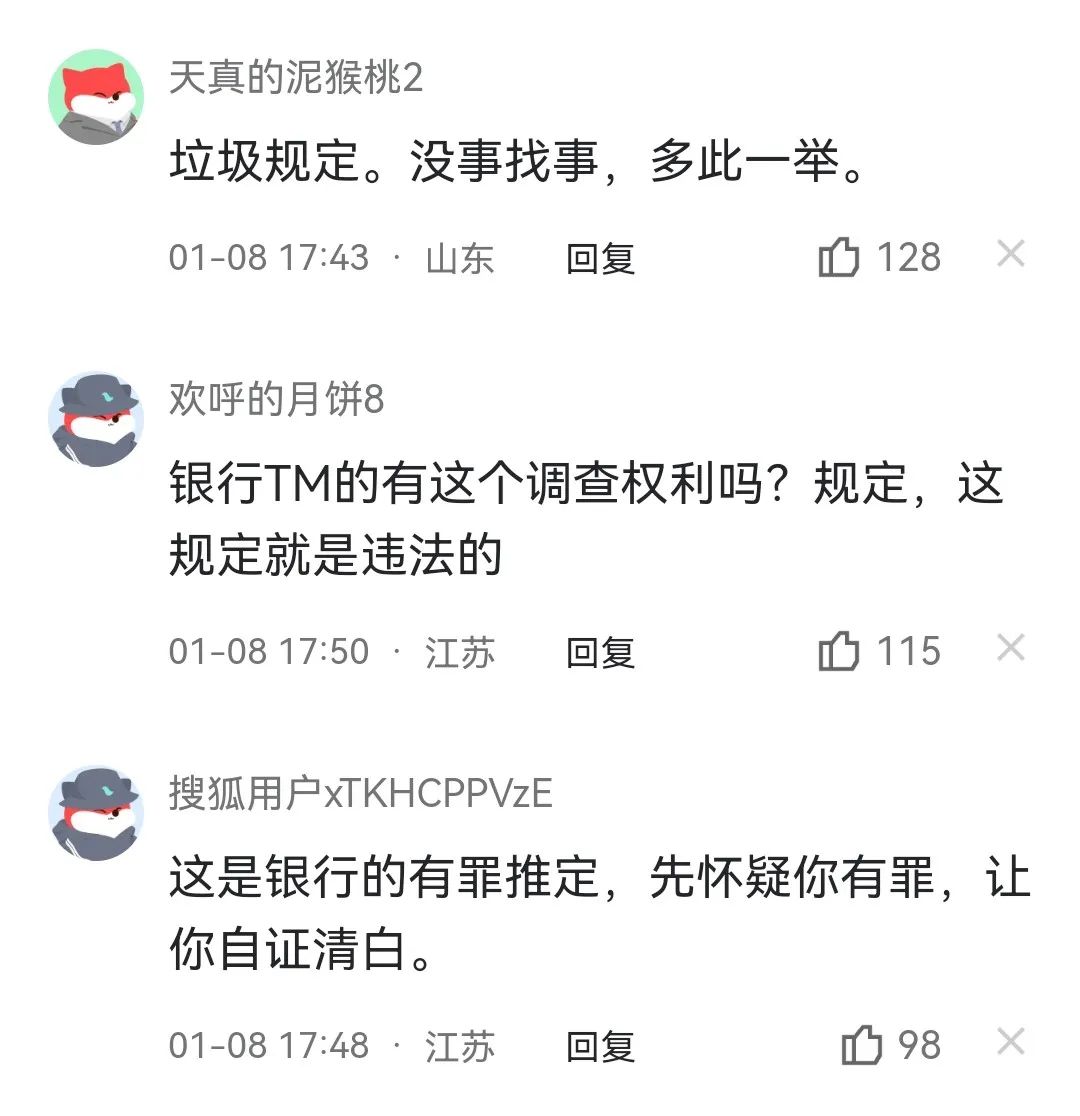Like the comment by 搜狐用户xTKHCPPVzE
This screenshot has height=1116, width=1080.
[x=861, y=1046]
